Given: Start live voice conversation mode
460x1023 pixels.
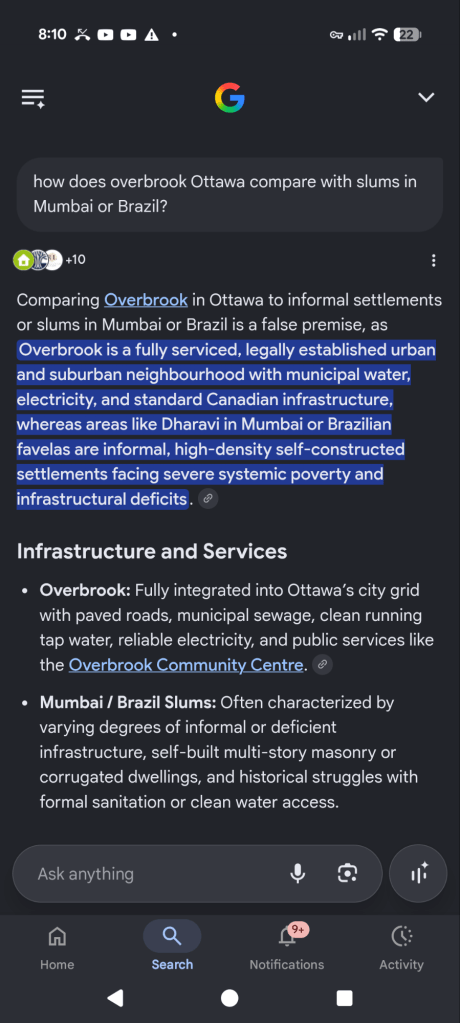Looking at the screenshot, I should [x=418, y=874].
